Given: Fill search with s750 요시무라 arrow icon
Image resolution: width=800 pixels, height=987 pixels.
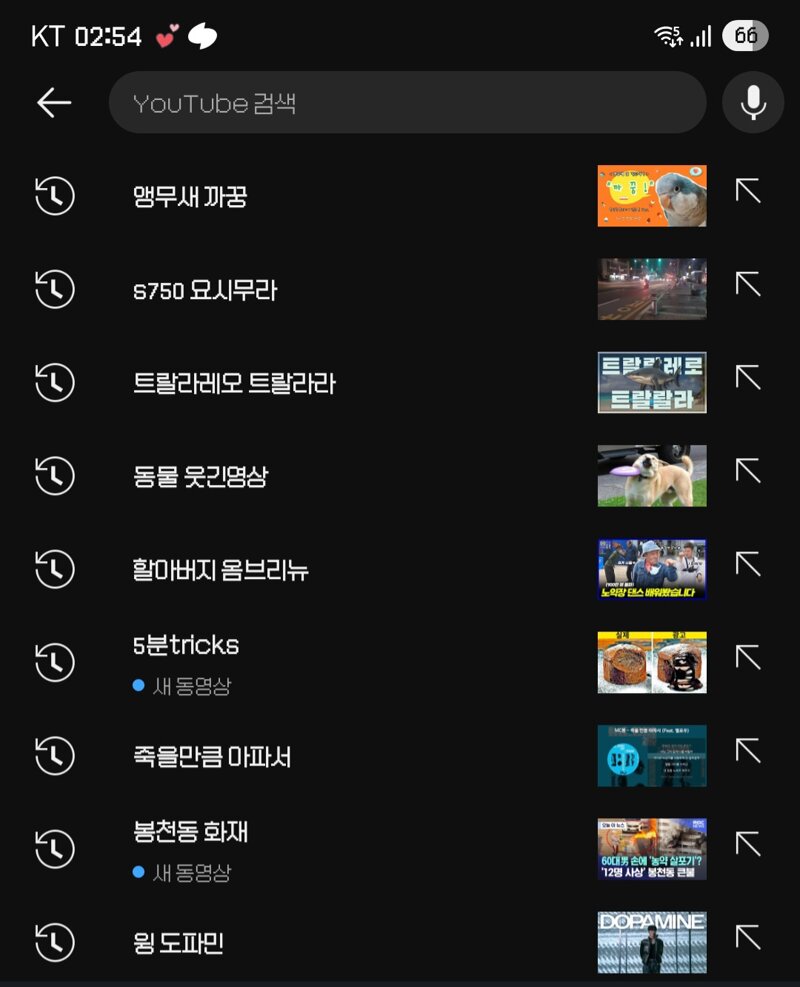Looking at the screenshot, I should click(x=748, y=284).
